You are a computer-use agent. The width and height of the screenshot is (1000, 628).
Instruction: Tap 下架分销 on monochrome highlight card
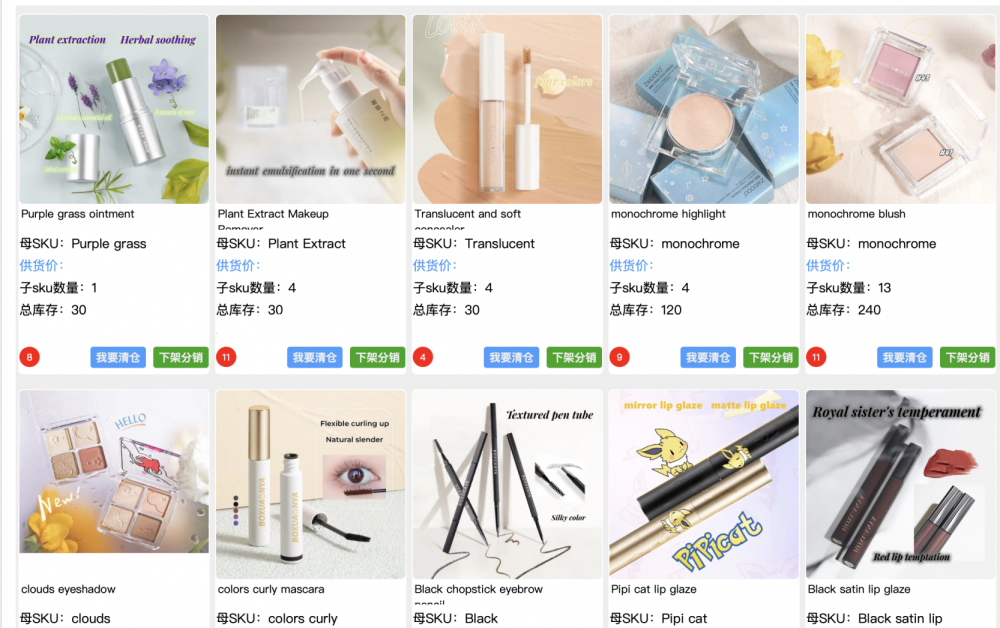click(x=771, y=357)
